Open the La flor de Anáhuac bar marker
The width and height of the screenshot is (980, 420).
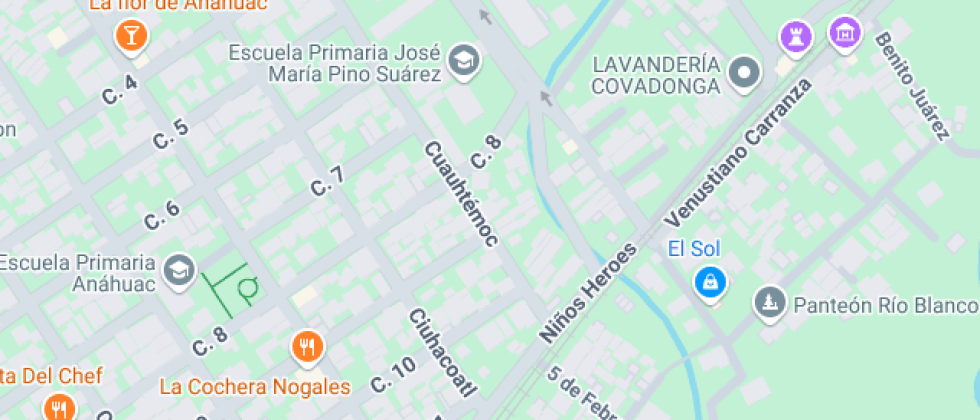click(x=130, y=37)
